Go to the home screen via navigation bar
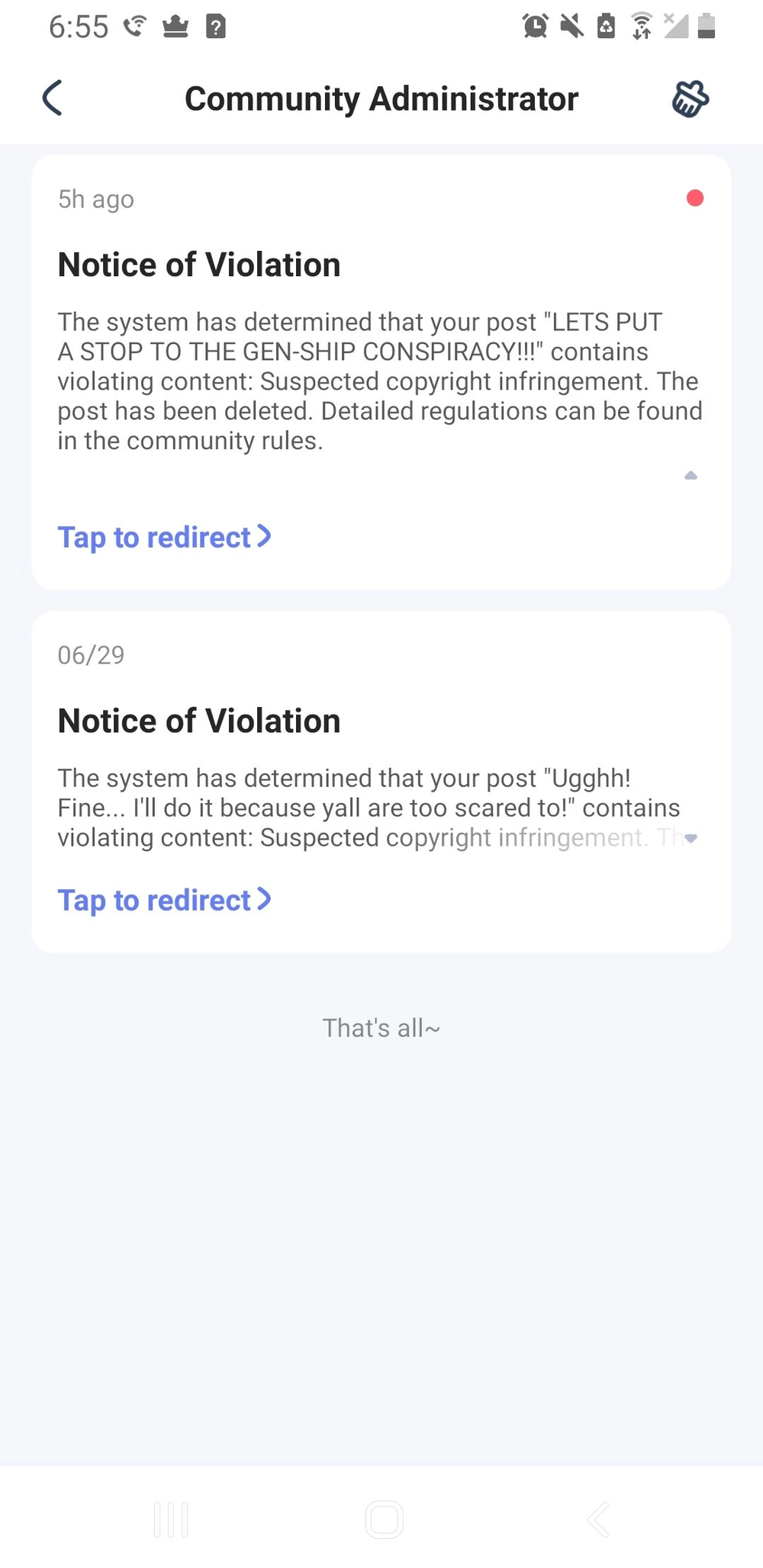This screenshot has height=1568, width=763. 384,1519
